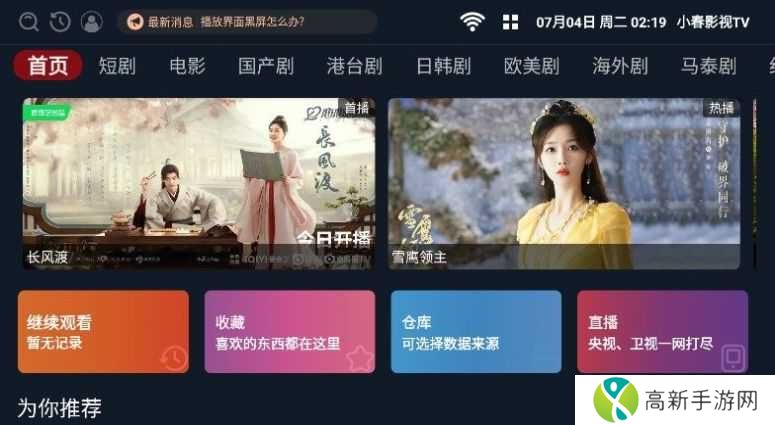This screenshot has width=775, height=425.
Task: Open the 直播 live TV card
Action: coord(662,332)
